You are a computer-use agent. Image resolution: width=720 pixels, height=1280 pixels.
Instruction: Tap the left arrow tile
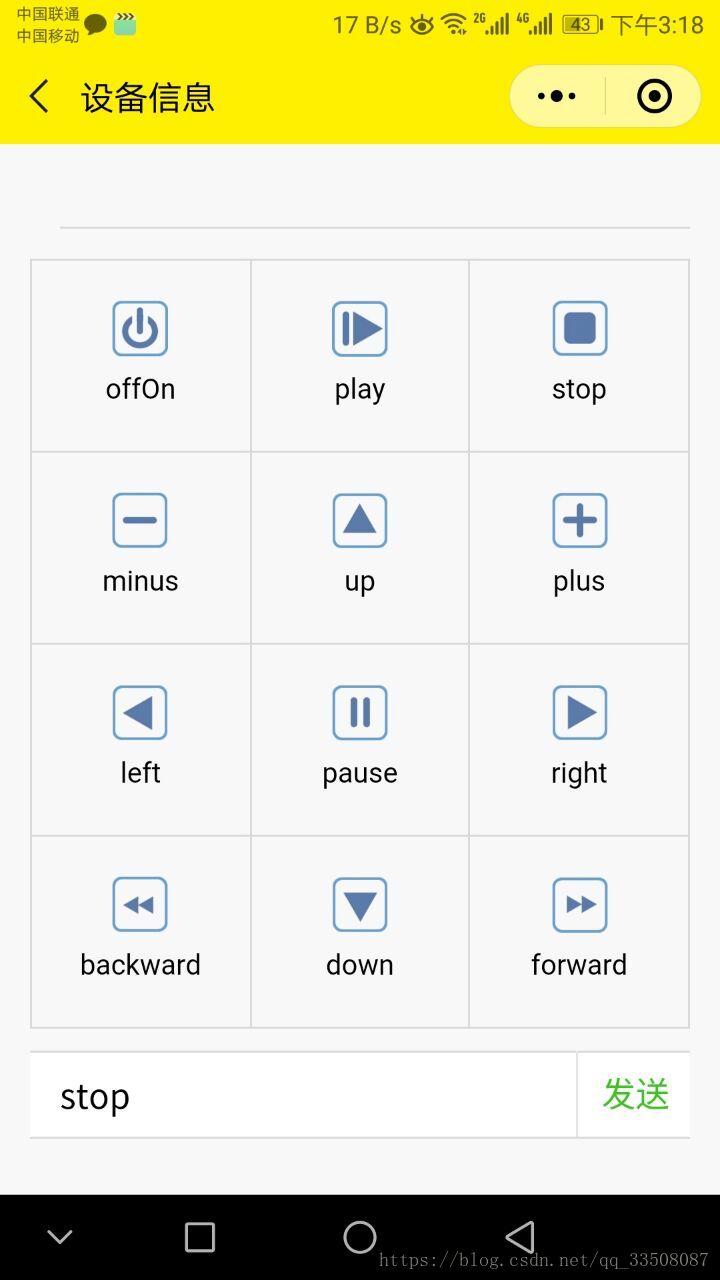[x=140, y=740]
